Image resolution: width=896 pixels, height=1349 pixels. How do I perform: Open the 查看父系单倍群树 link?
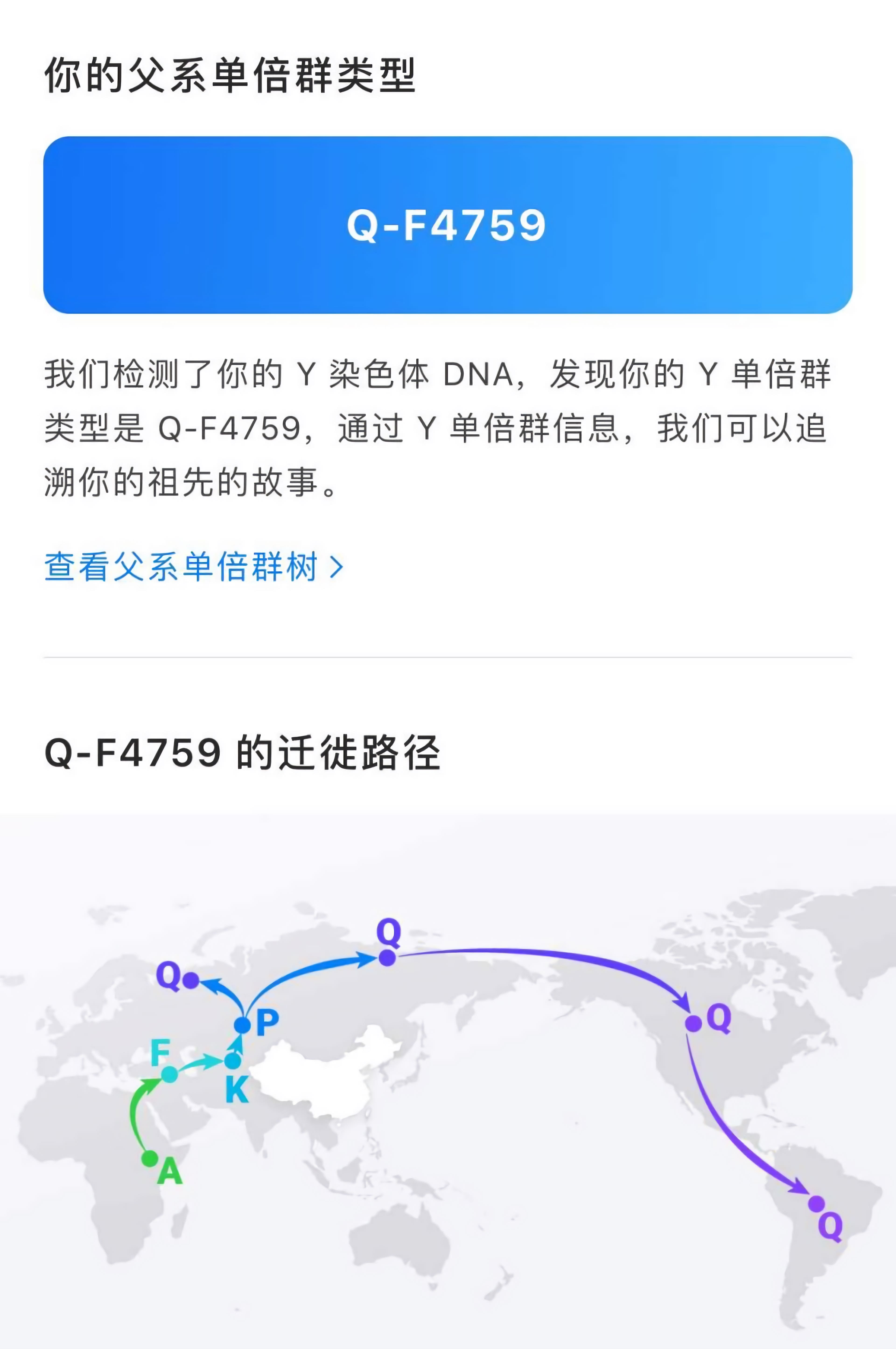(x=193, y=567)
